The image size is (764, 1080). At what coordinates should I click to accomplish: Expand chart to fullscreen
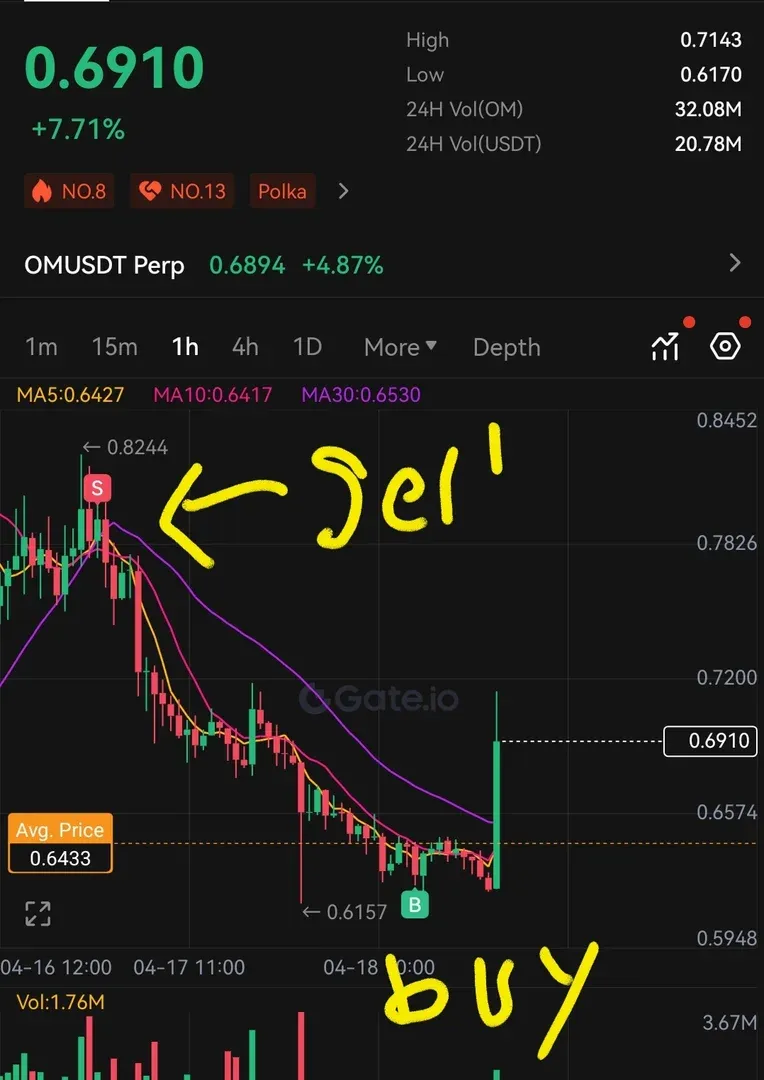pos(38,912)
